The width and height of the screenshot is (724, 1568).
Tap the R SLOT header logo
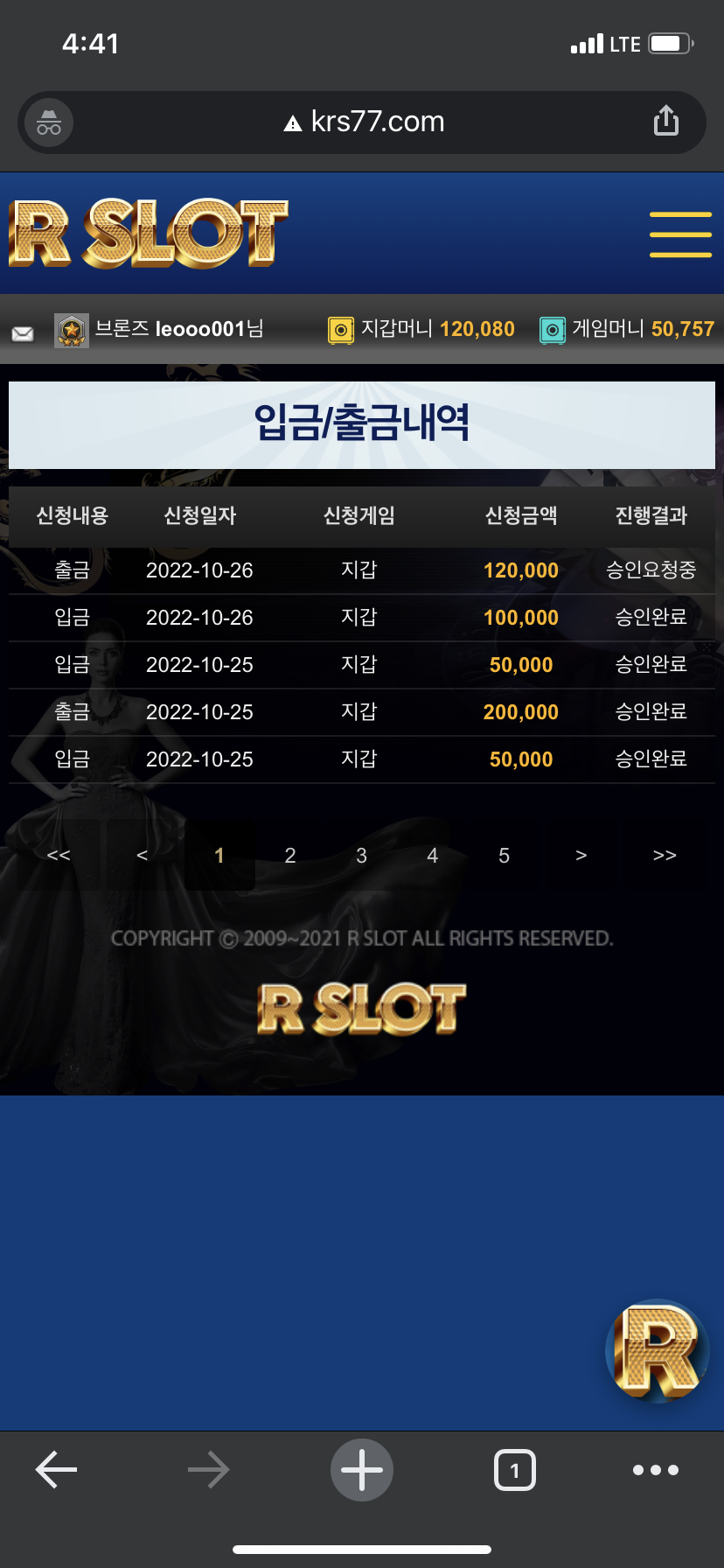(x=149, y=234)
